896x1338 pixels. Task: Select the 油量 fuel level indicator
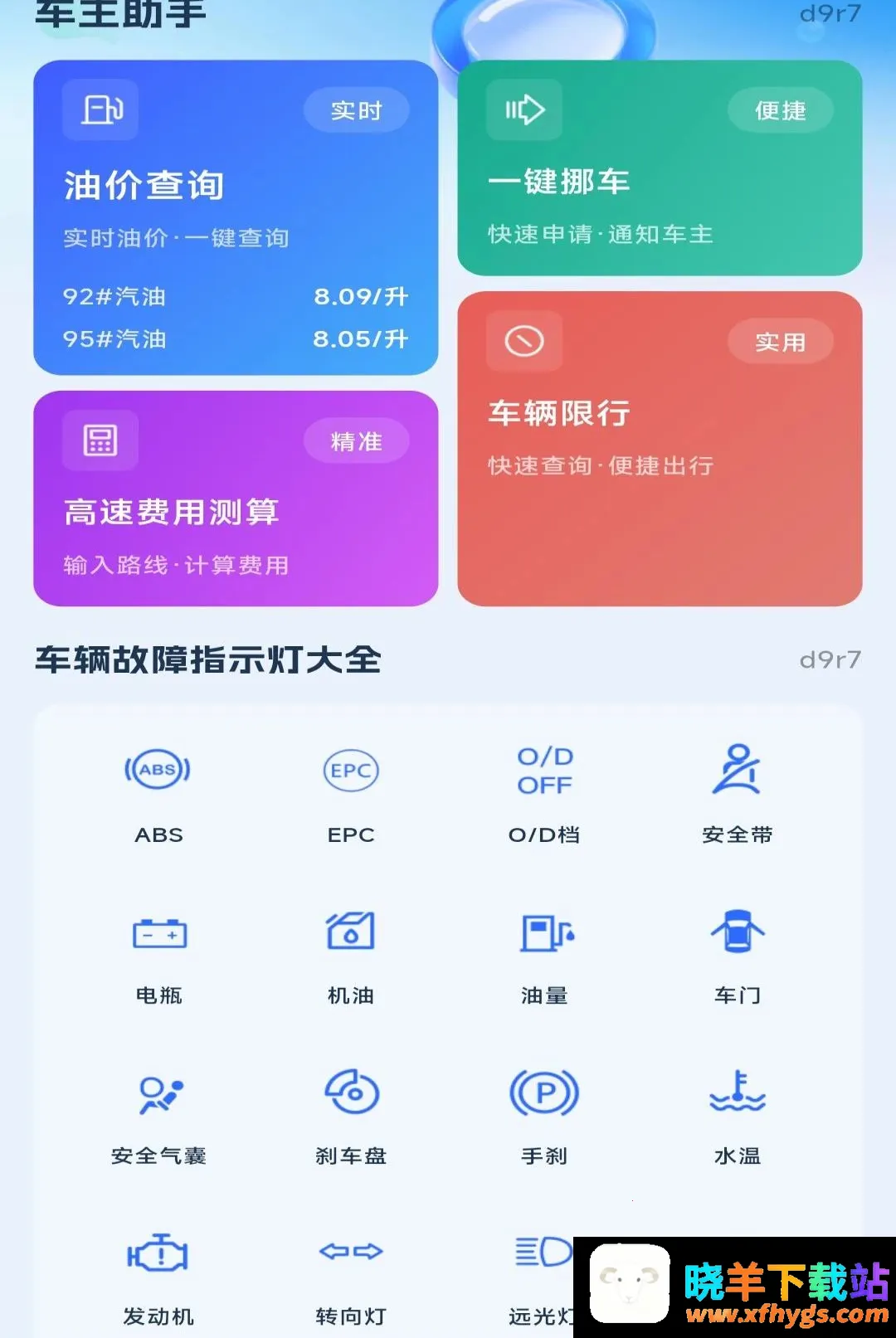tap(544, 956)
